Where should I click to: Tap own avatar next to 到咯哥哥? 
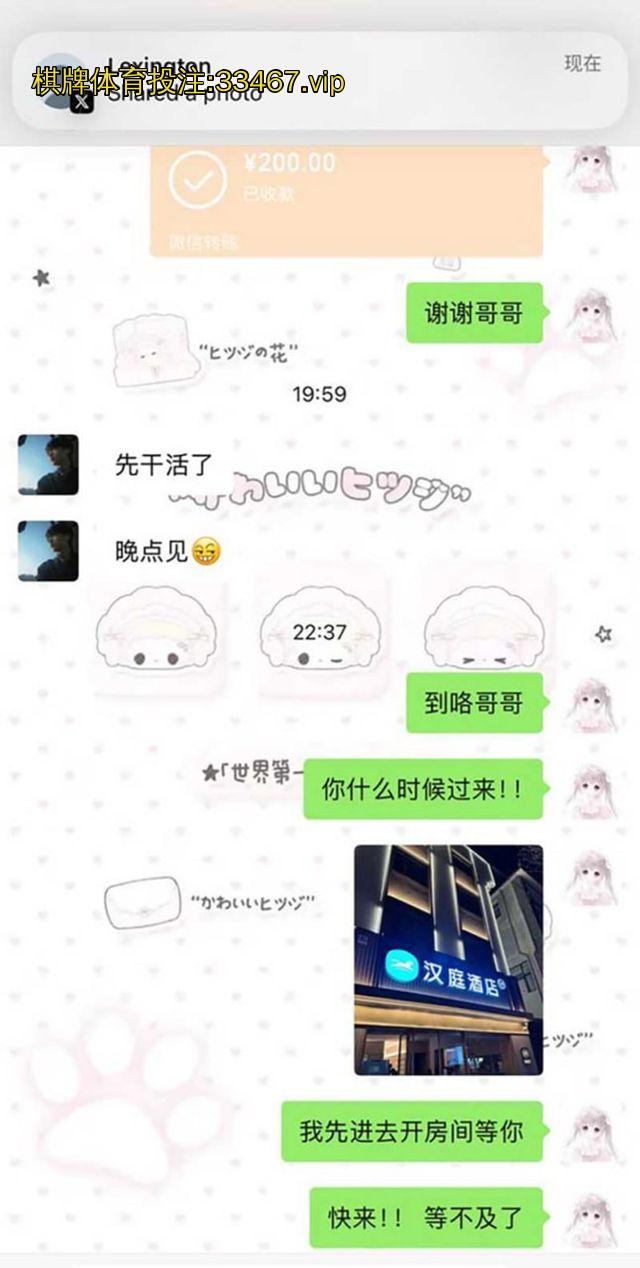[591, 704]
